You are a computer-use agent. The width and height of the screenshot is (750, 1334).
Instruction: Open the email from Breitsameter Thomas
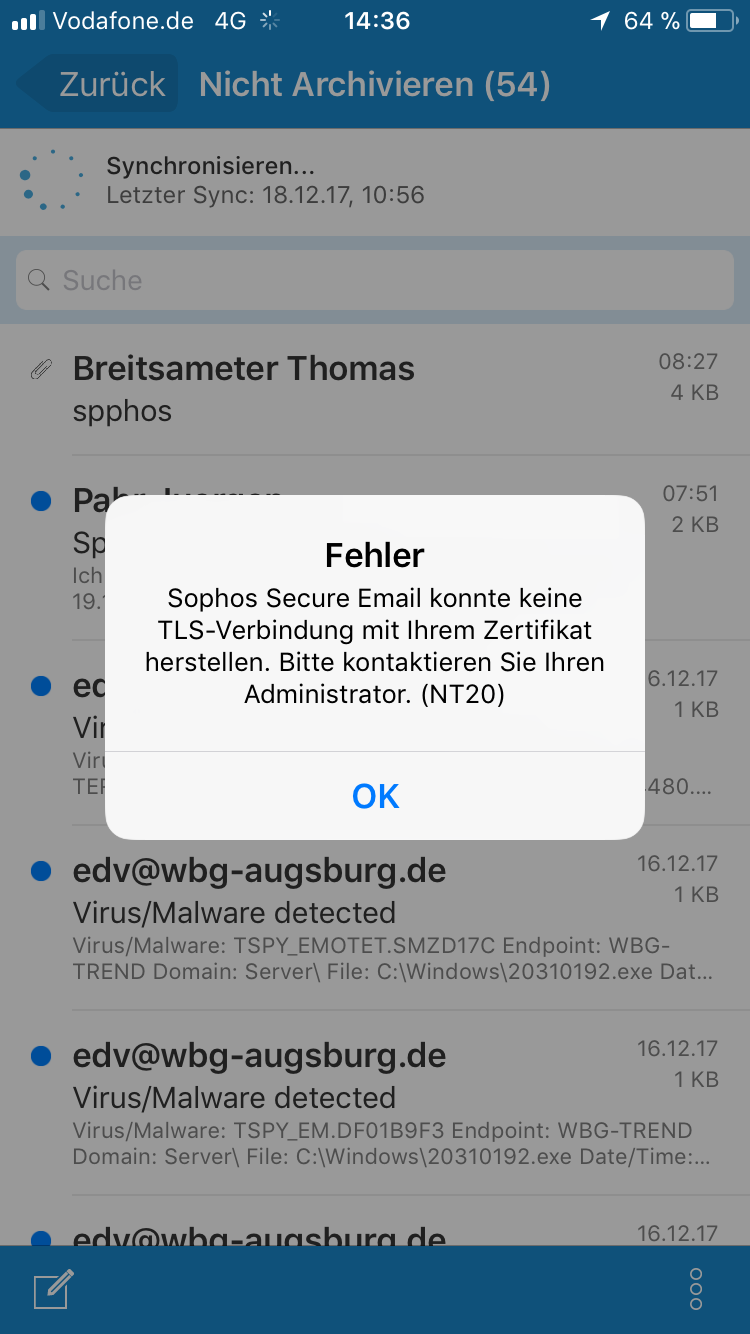(x=375, y=390)
